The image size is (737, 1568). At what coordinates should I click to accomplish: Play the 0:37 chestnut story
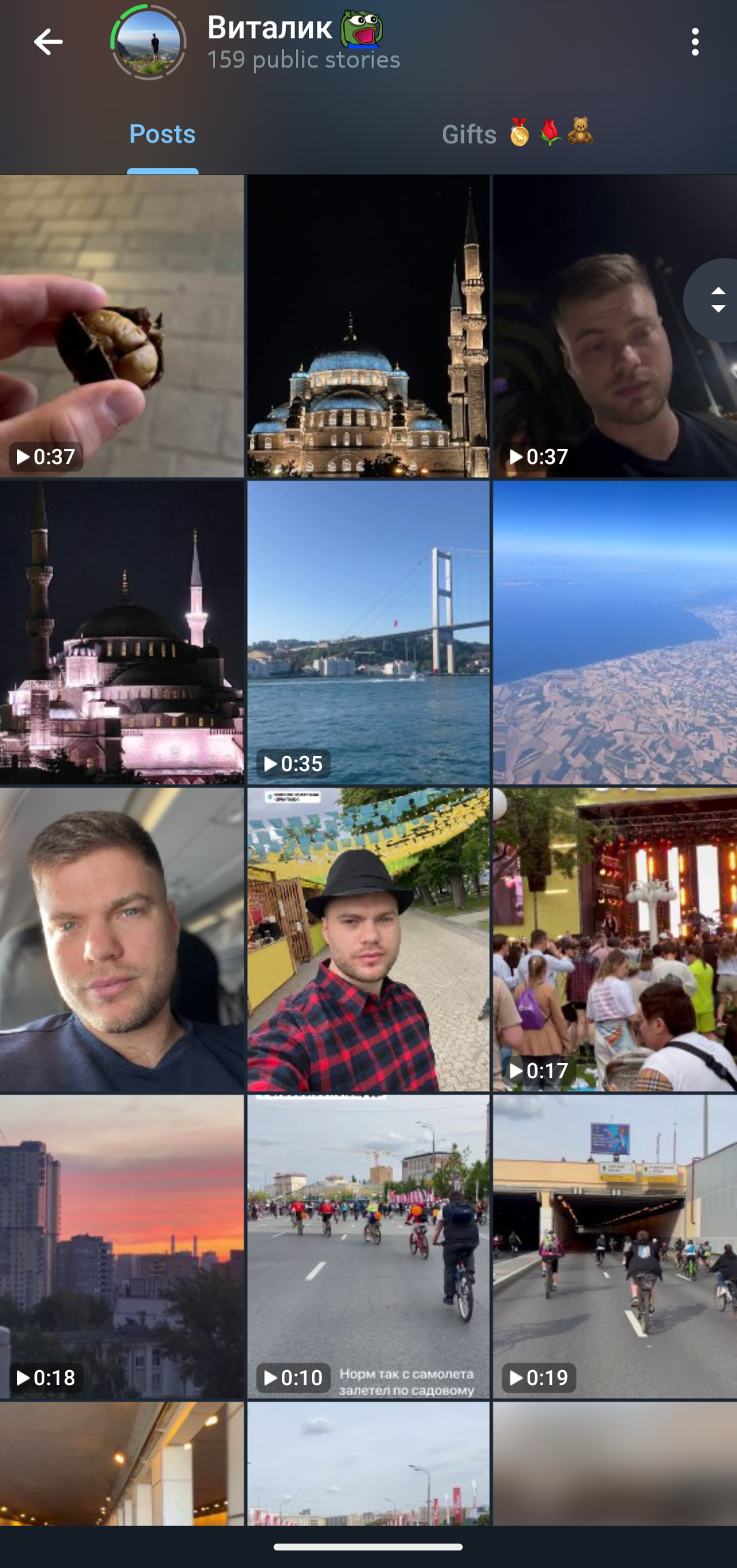tap(121, 326)
